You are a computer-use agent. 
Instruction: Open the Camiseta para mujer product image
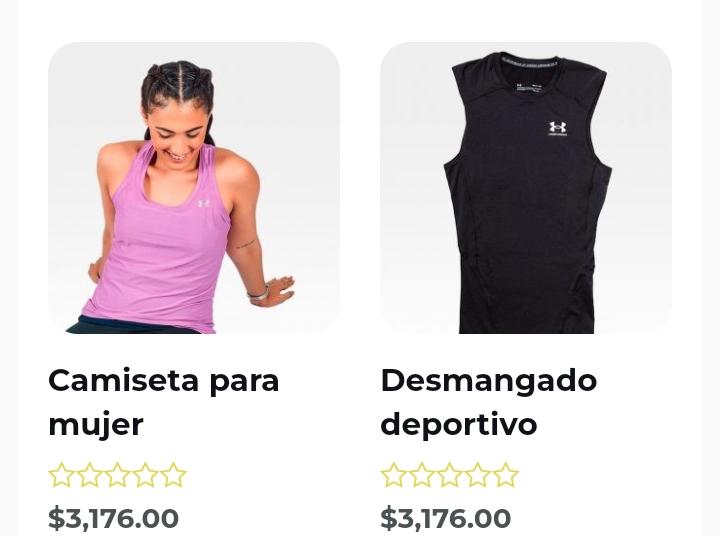click(194, 188)
